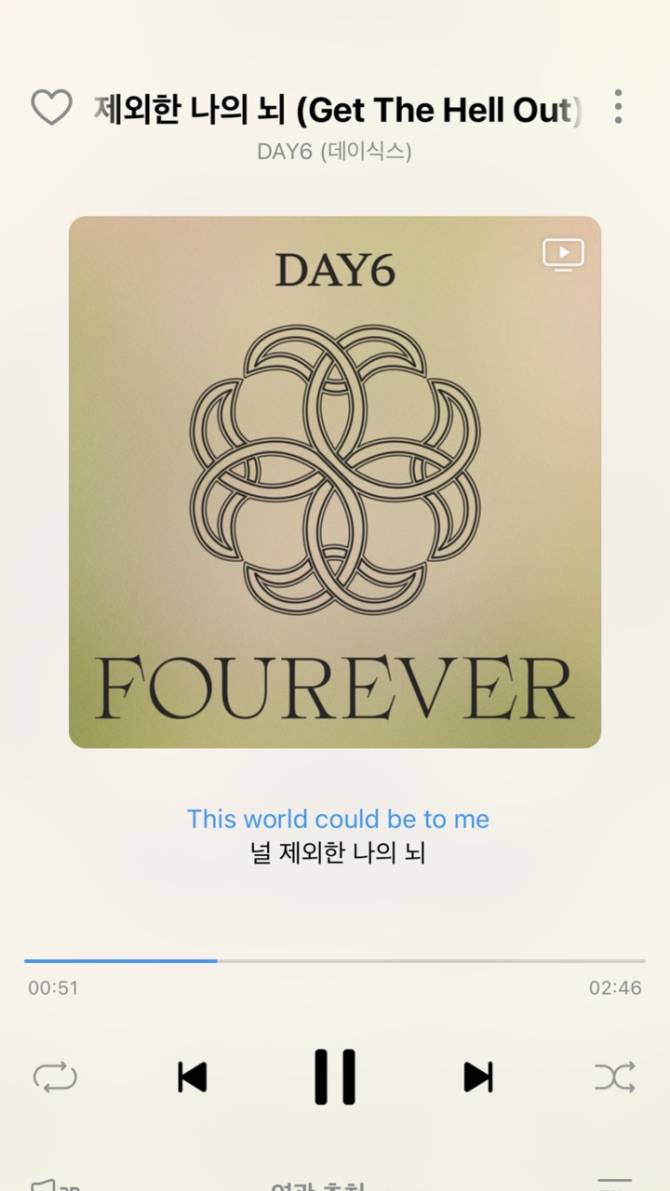Image resolution: width=670 pixels, height=1191 pixels.
Task: Open the artist DAY6 (데이식스) page
Action: (x=334, y=151)
